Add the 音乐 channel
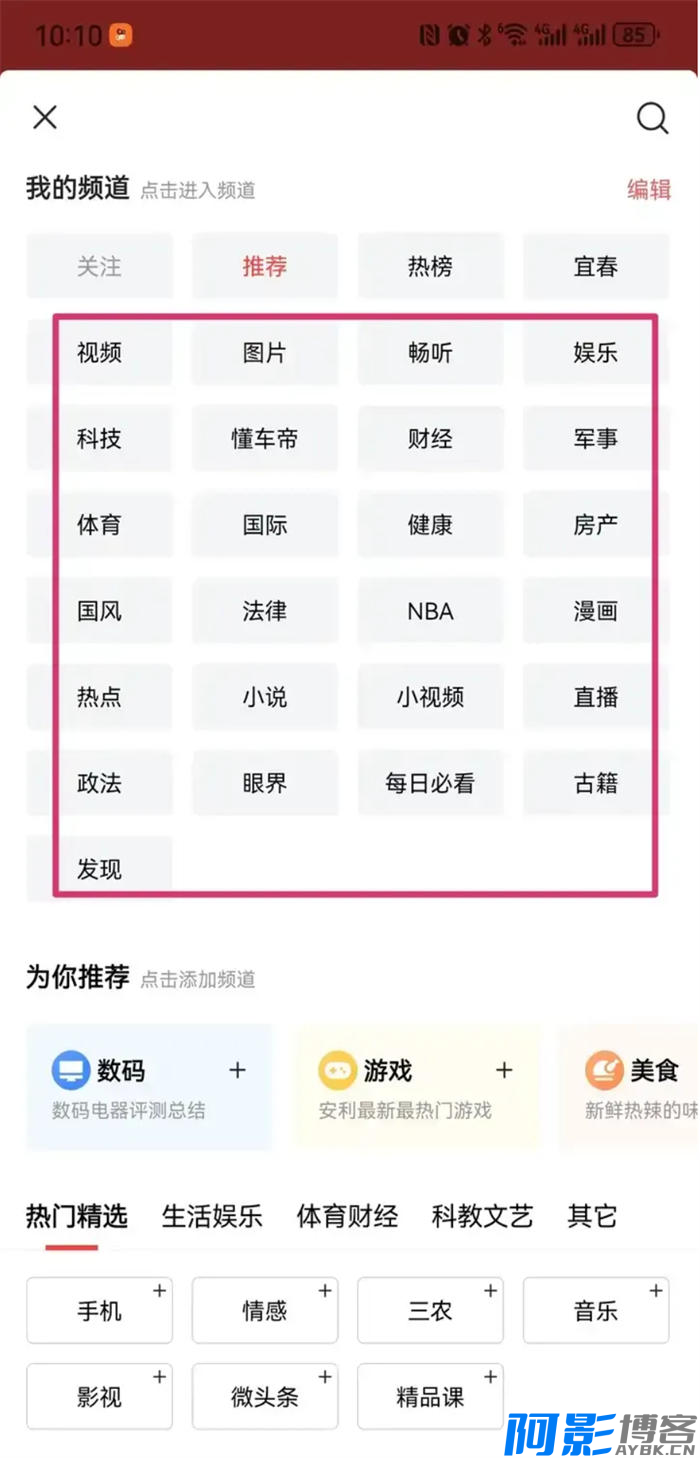 [x=596, y=1310]
